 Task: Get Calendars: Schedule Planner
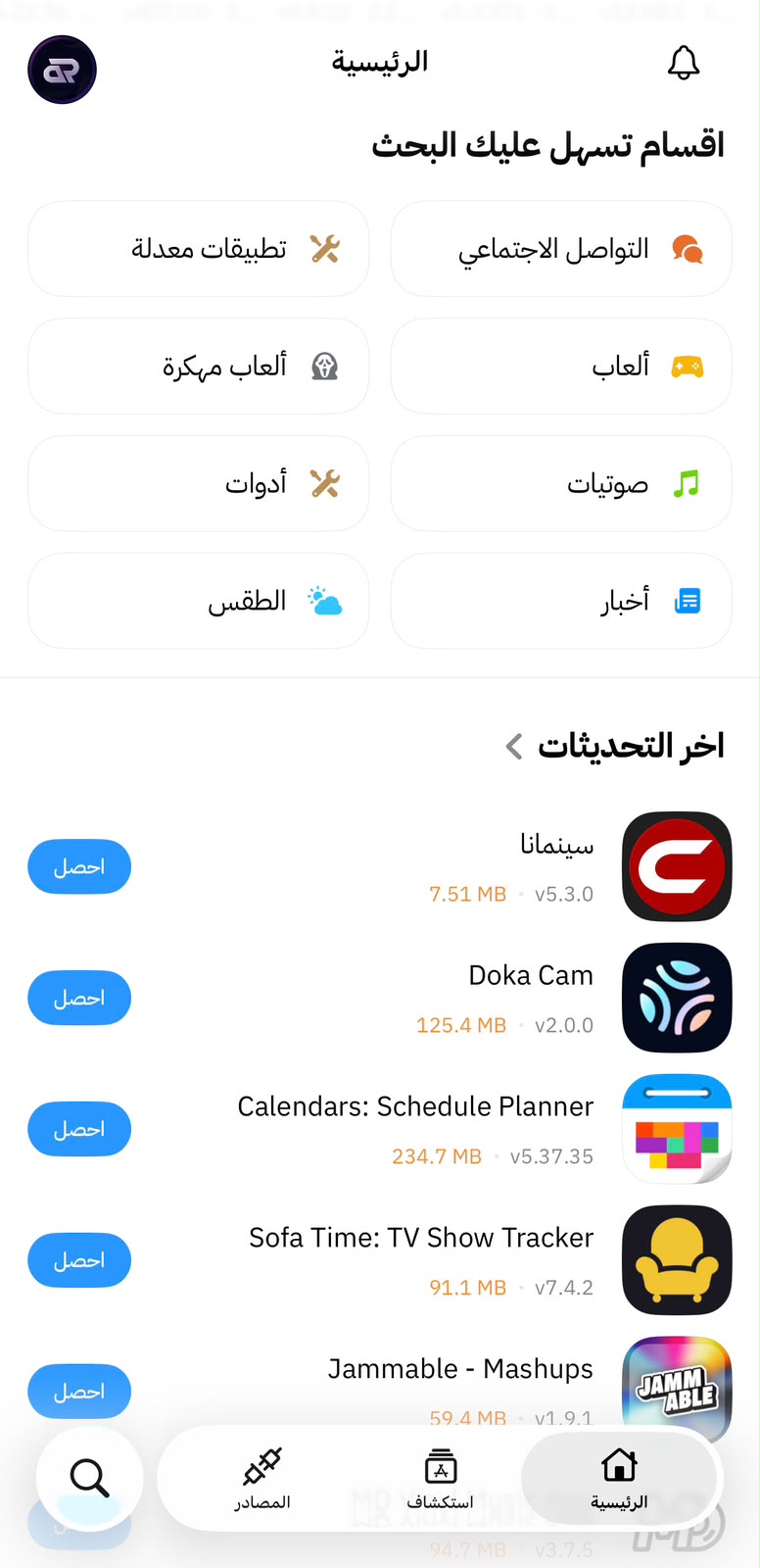pyautogui.click(x=79, y=1129)
